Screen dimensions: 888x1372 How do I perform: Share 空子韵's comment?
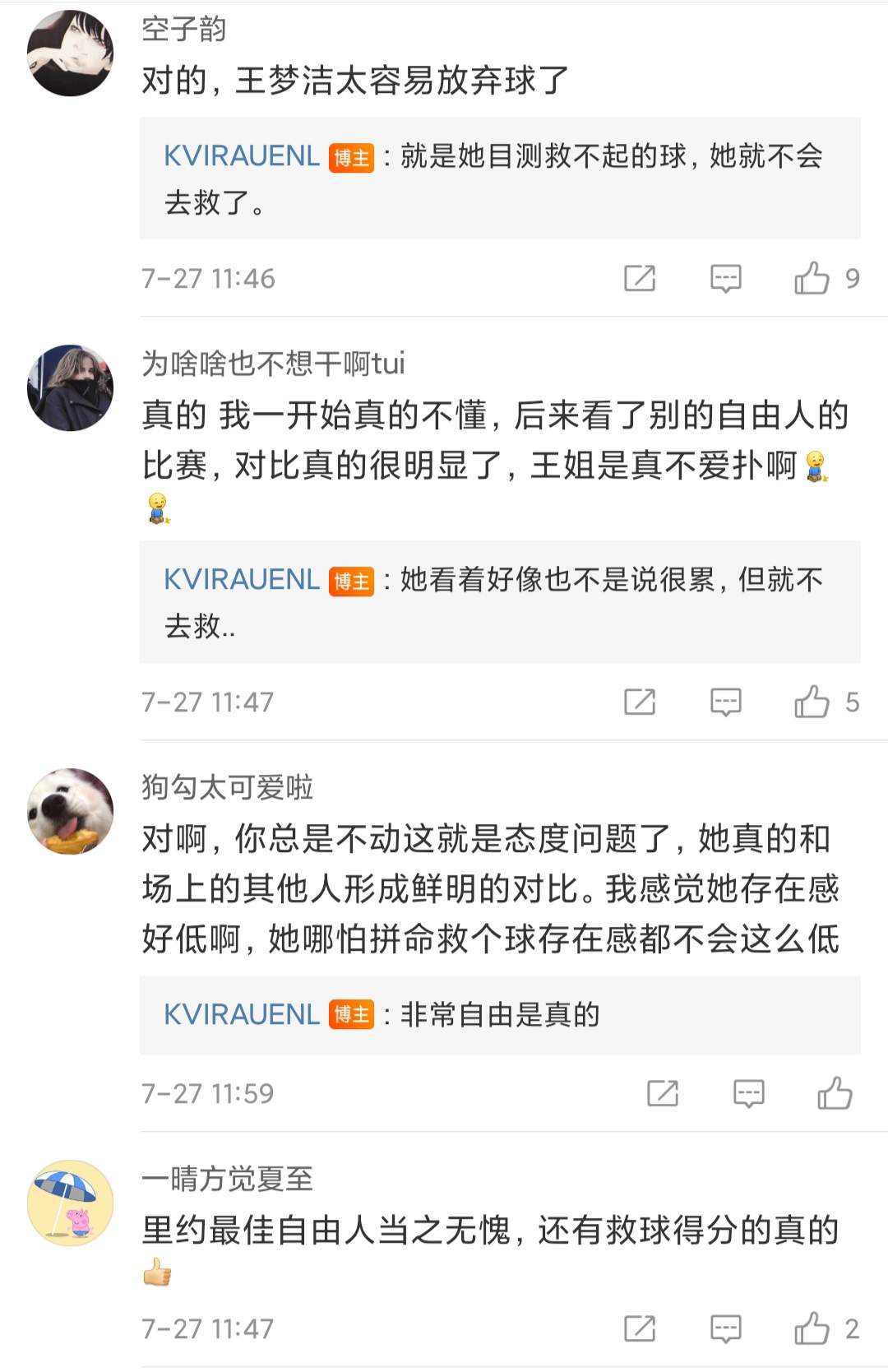[640, 279]
